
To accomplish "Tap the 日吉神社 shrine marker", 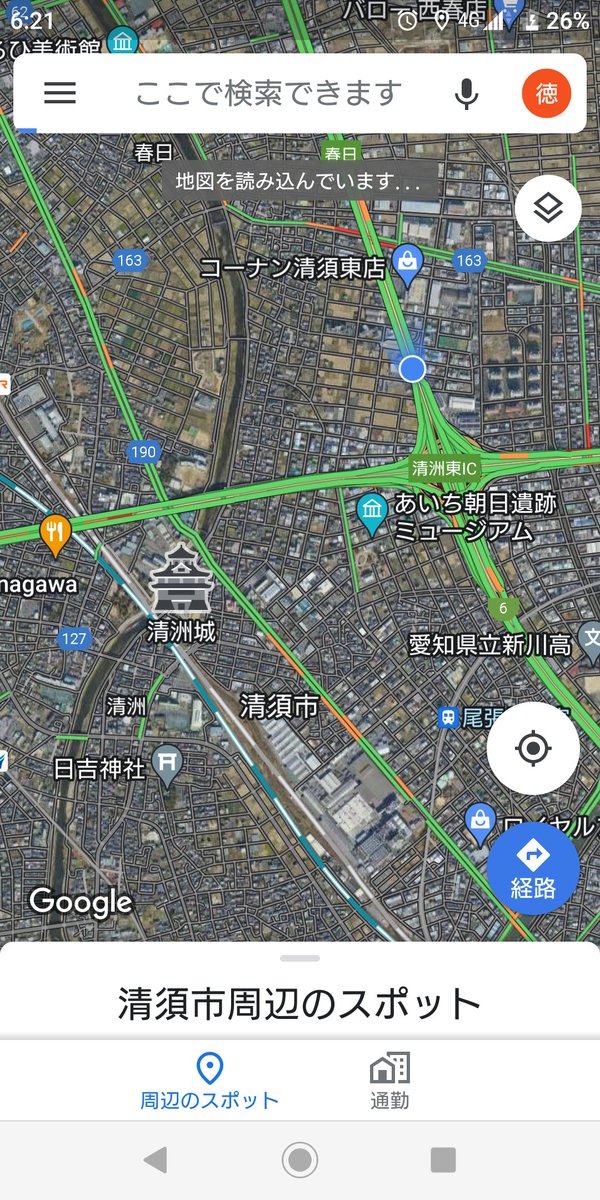I will [168, 765].
